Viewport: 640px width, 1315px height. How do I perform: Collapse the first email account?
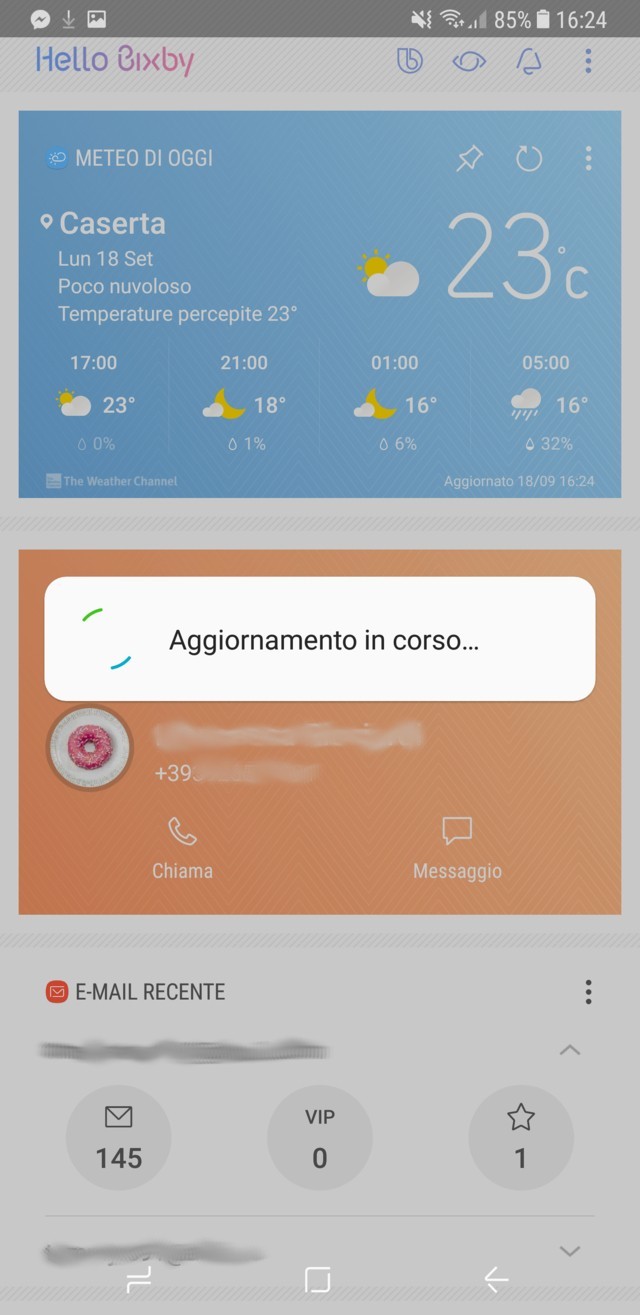[x=570, y=1050]
